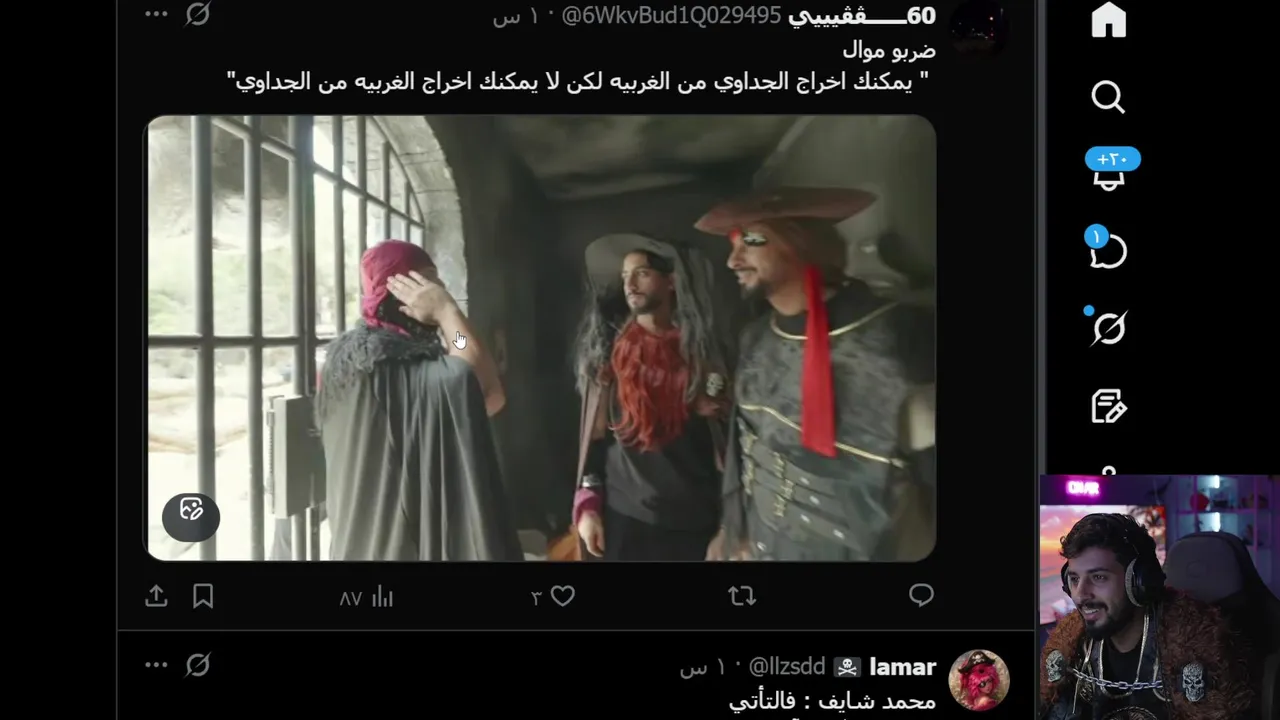
Task: Ask Grok about @6WkvBud1Q029495's tweet
Action: click(x=198, y=14)
